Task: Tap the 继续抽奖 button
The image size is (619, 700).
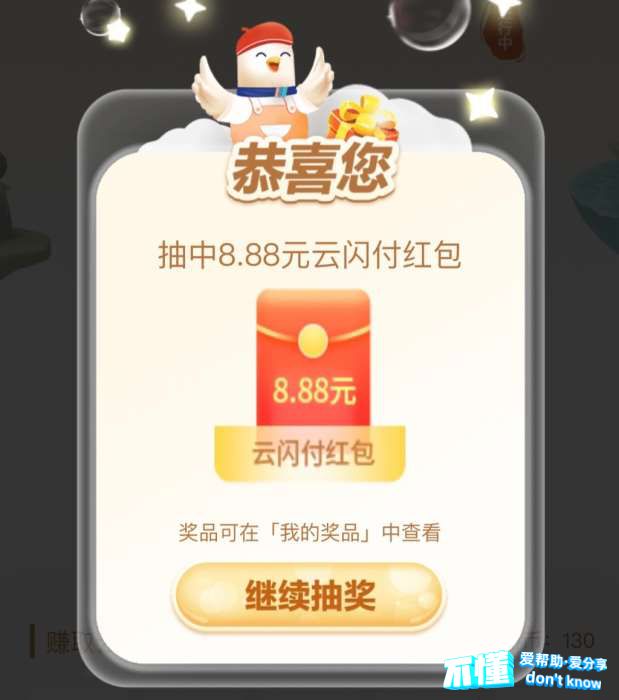Action: pos(309,596)
